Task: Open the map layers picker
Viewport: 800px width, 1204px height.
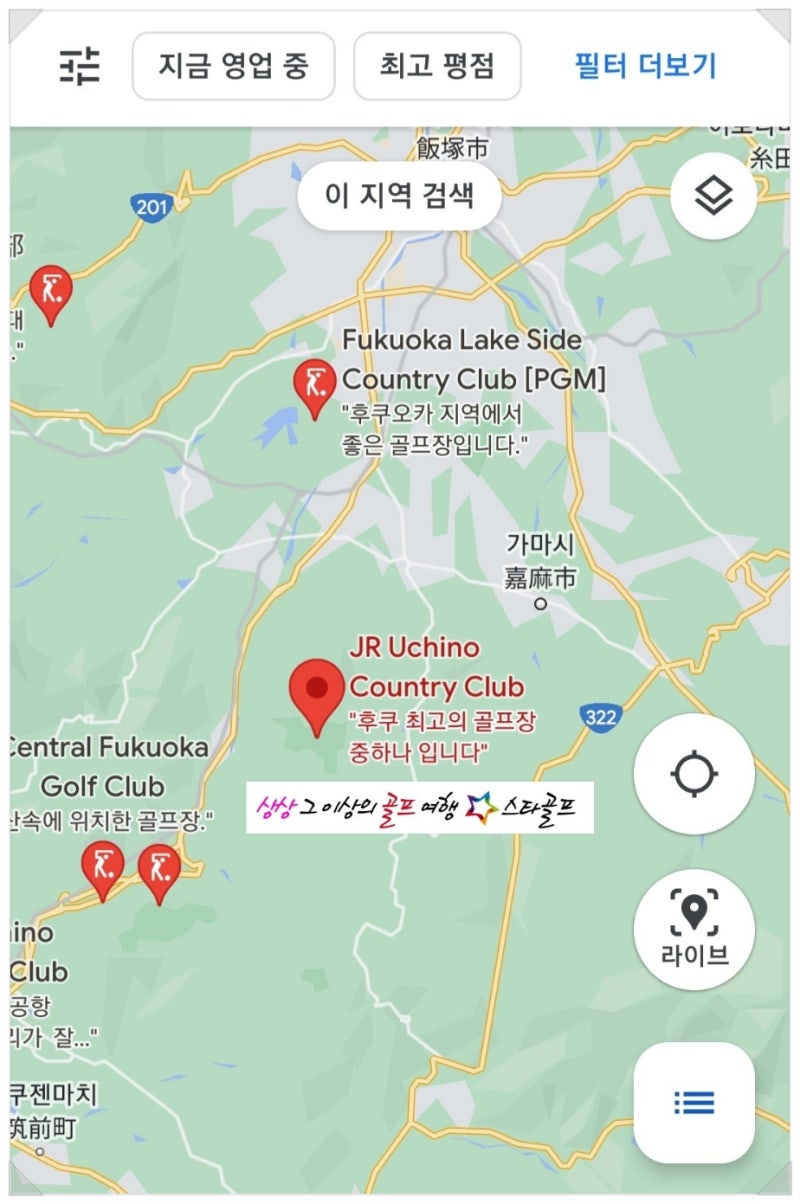Action: [x=712, y=198]
